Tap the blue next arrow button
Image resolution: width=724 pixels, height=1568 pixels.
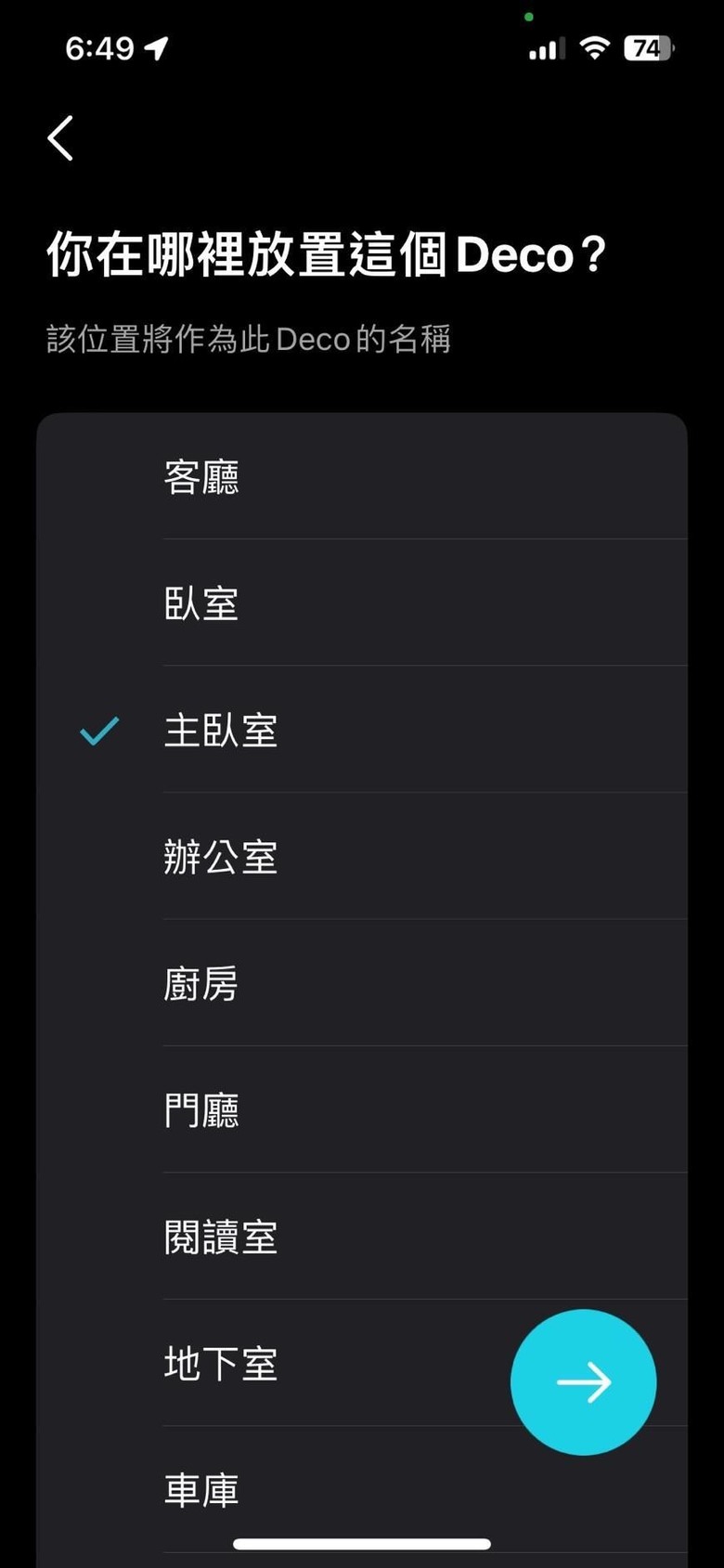(583, 1382)
